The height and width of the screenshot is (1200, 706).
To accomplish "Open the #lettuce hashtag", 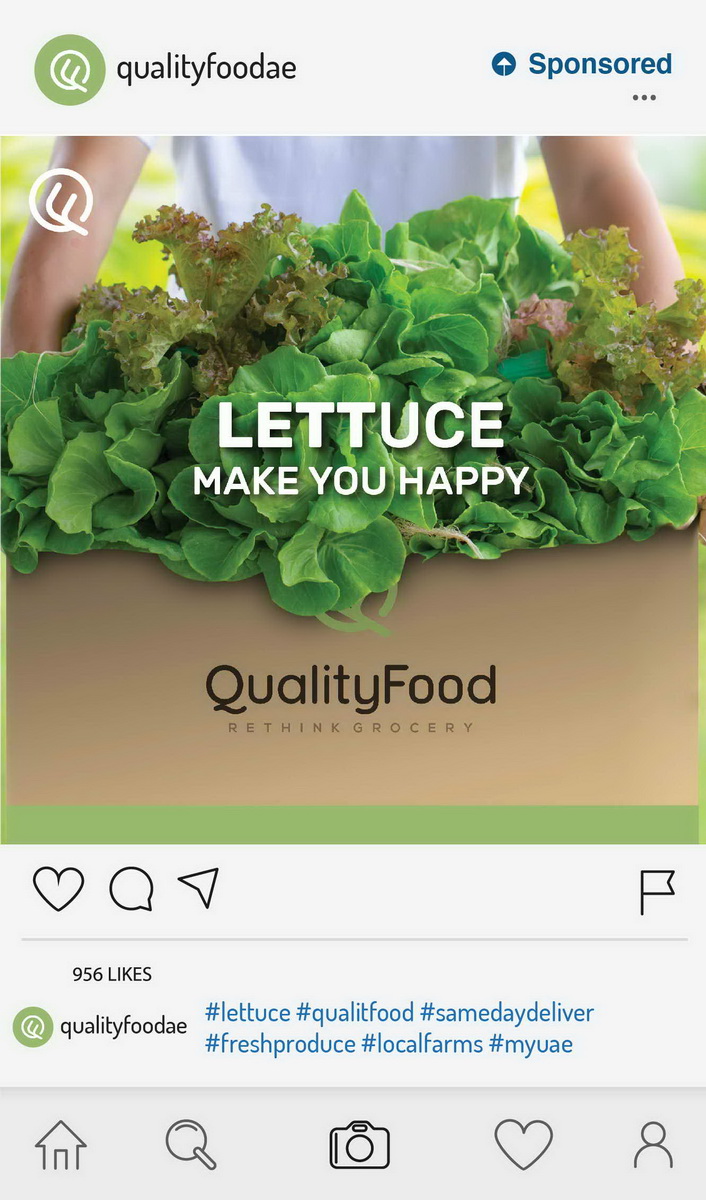I will [x=247, y=1013].
